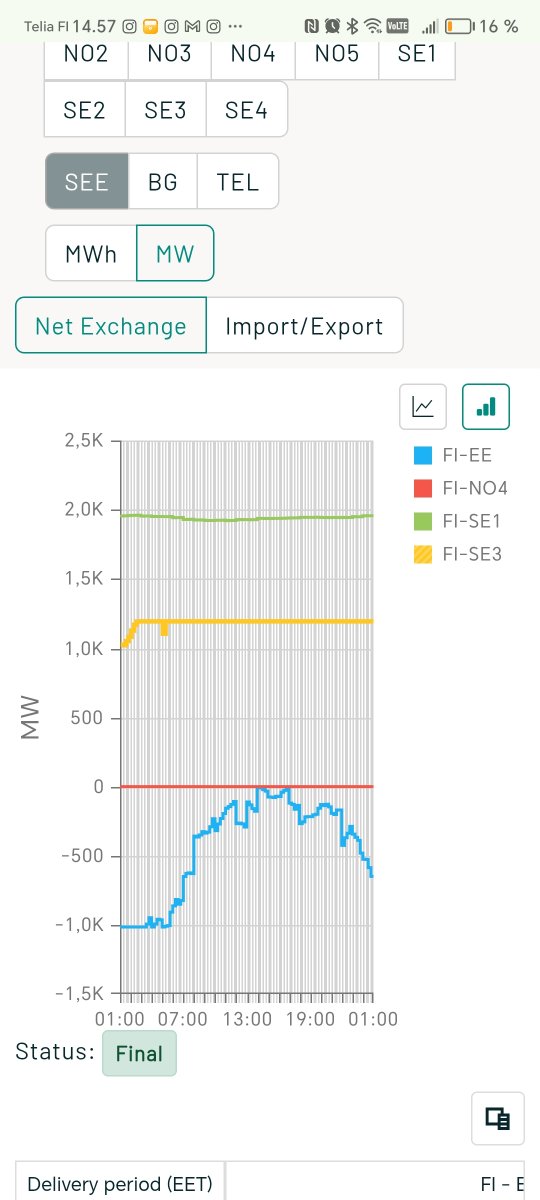The image size is (540, 1200).
Task: Switch to the TEL option
Action: coord(237,182)
